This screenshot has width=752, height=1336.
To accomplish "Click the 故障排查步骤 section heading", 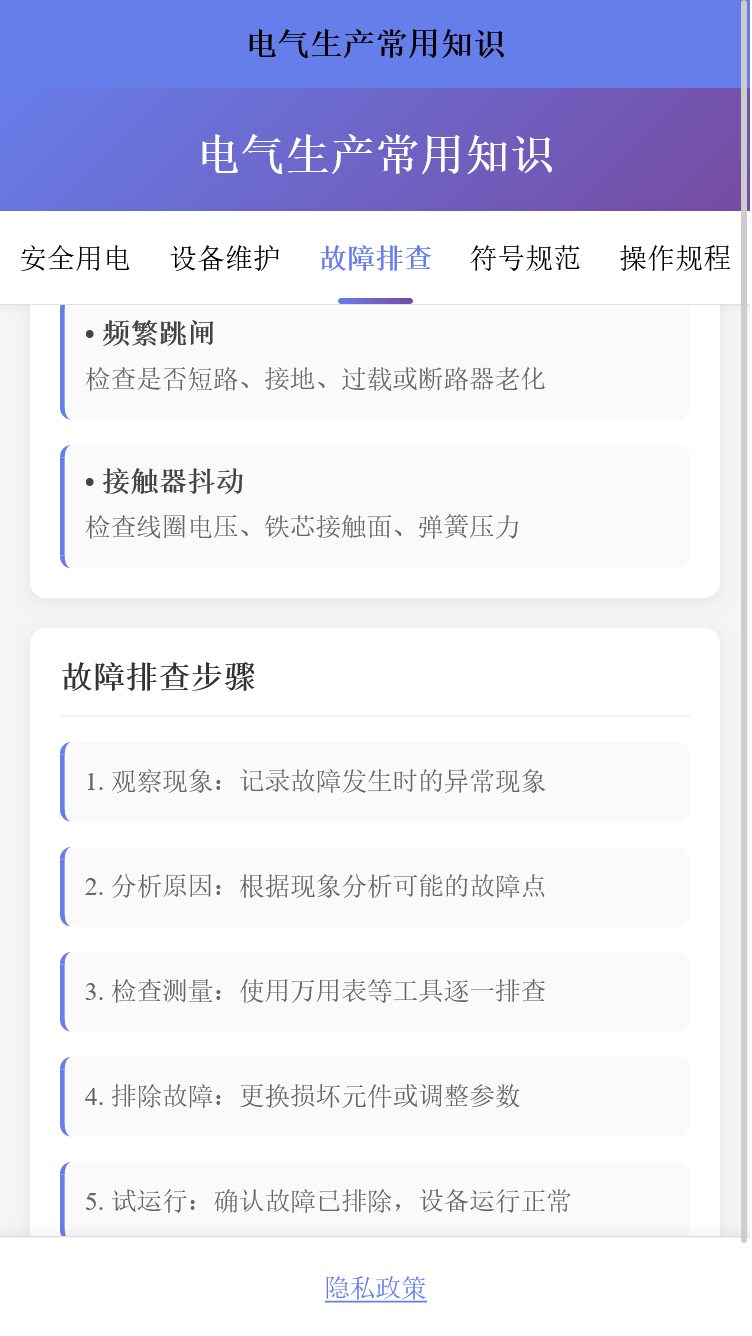I will [x=158, y=677].
